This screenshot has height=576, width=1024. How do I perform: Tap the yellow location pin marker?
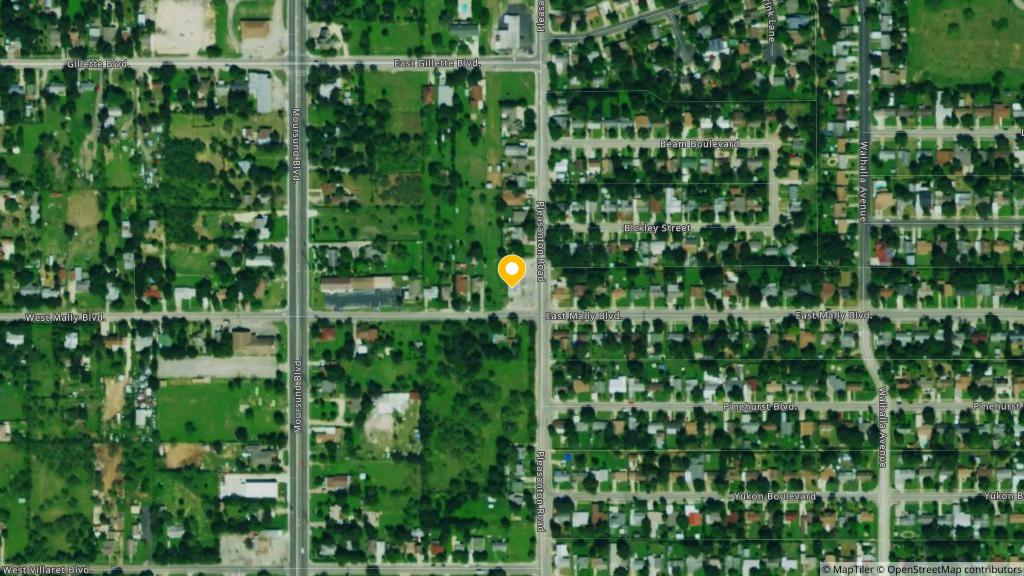tap(512, 270)
